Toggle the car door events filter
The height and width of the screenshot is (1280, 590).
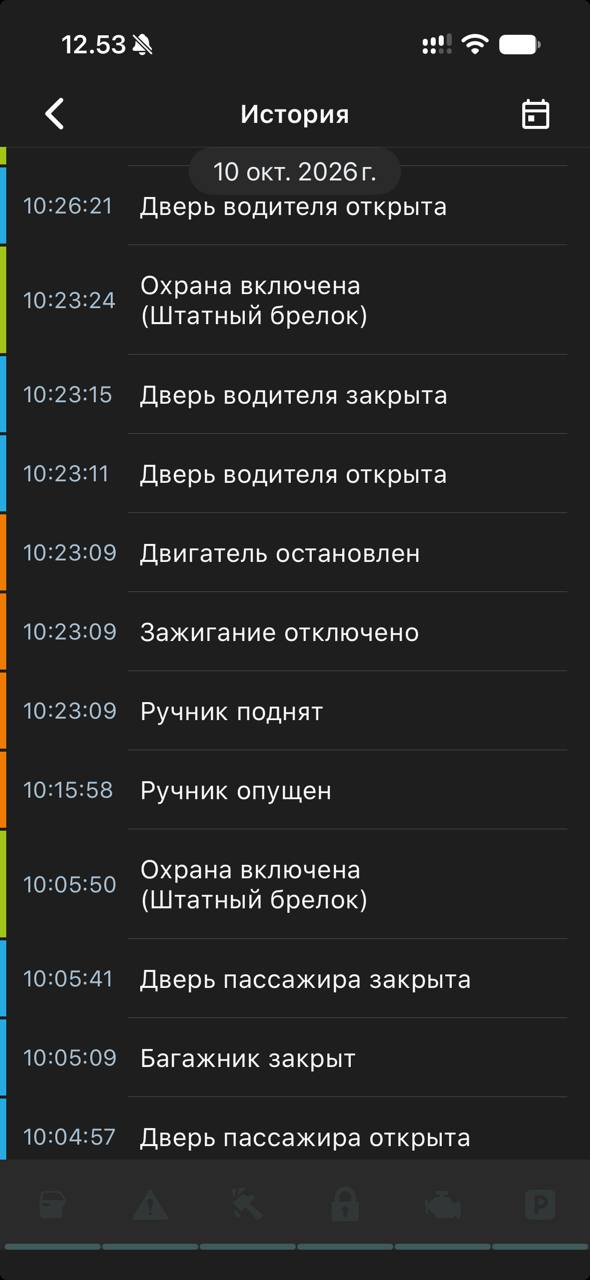(x=52, y=1206)
